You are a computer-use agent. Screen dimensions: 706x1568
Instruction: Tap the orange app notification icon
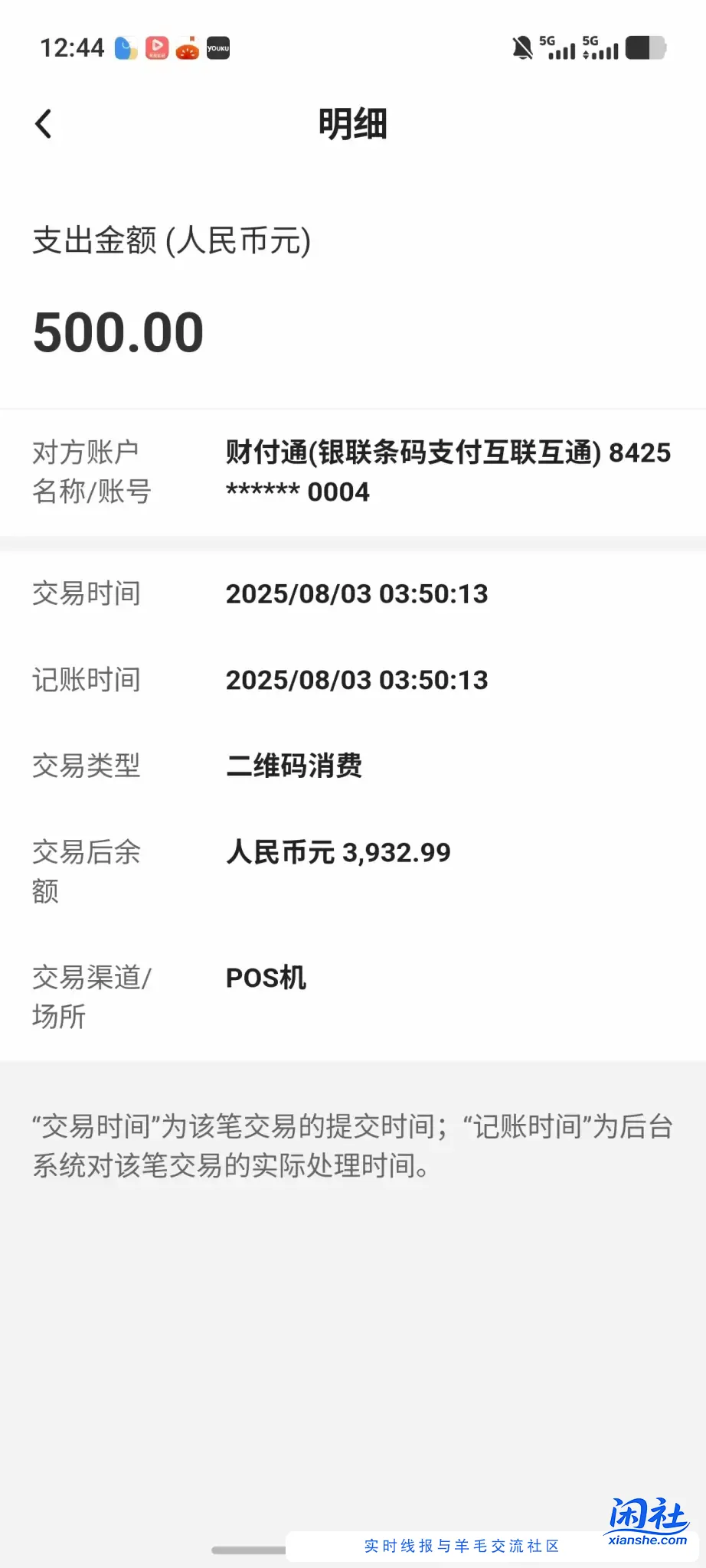[x=186, y=47]
